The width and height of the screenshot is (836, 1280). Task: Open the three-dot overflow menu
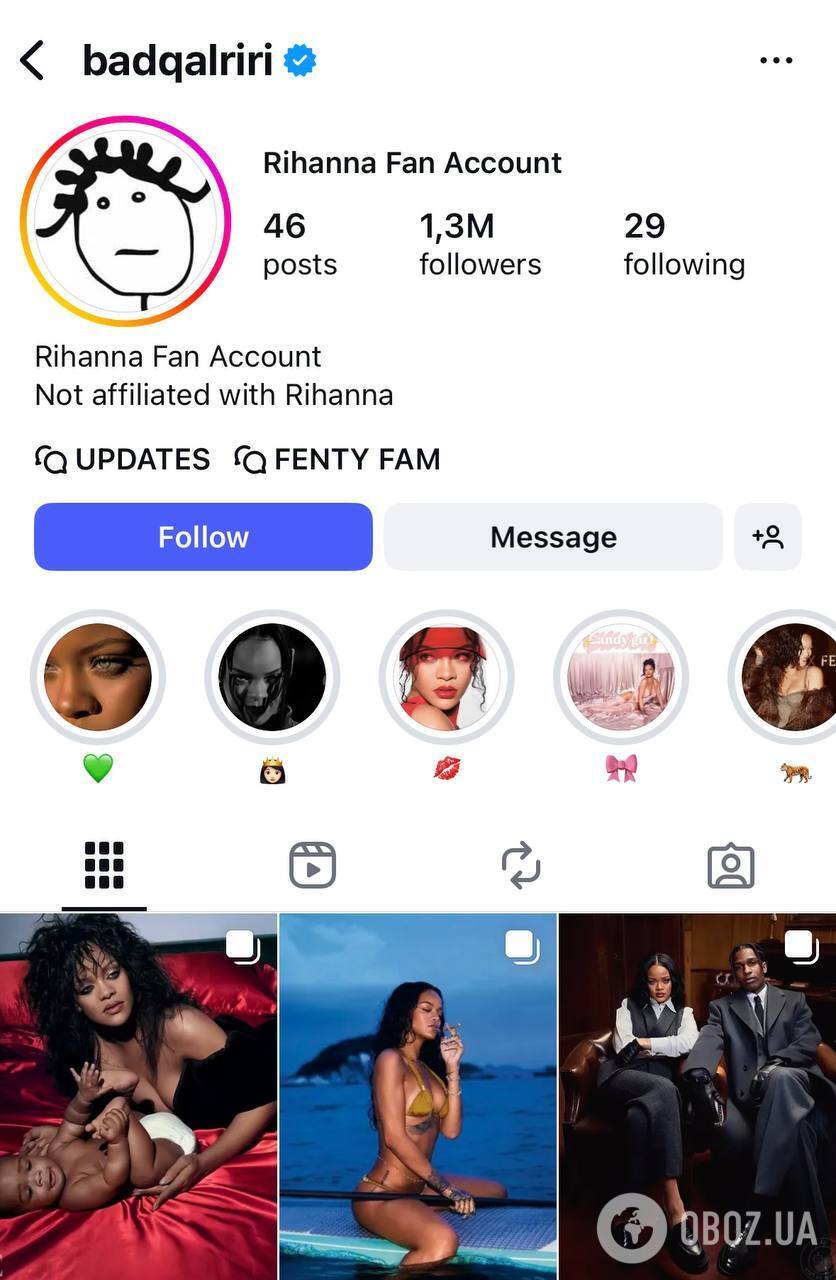[776, 61]
